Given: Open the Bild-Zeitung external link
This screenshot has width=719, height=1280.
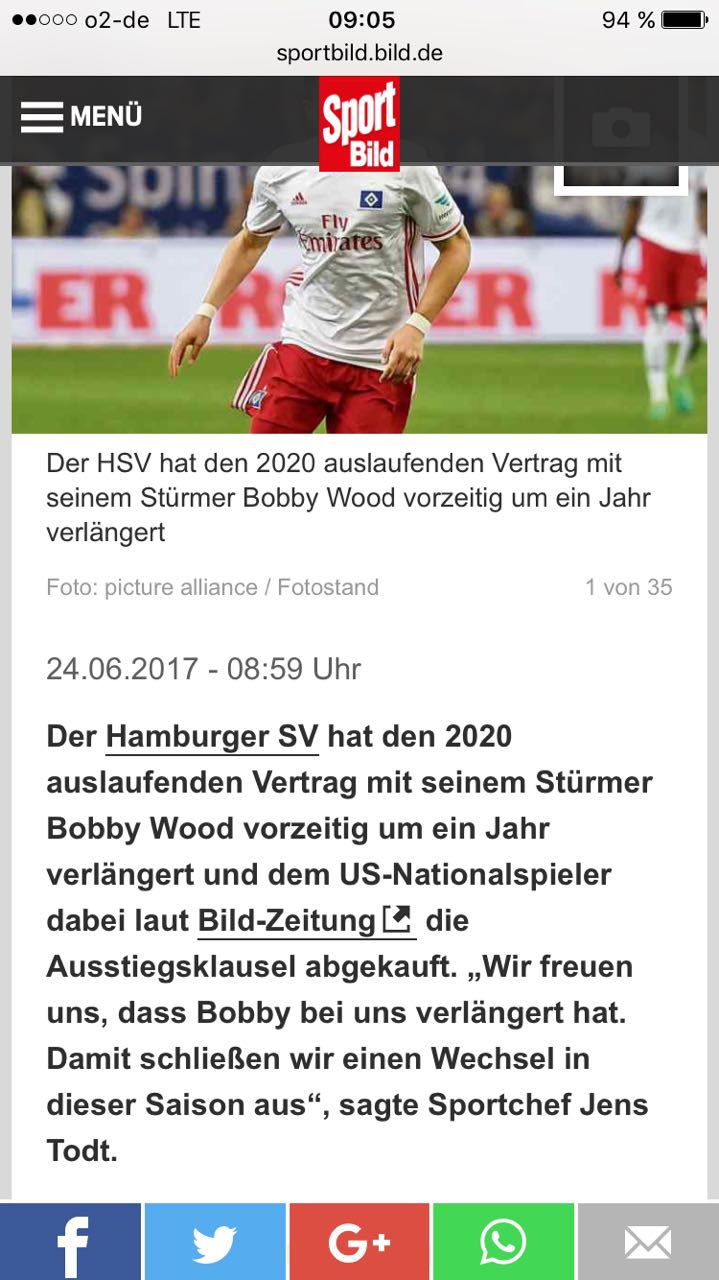Looking at the screenshot, I should (306, 921).
